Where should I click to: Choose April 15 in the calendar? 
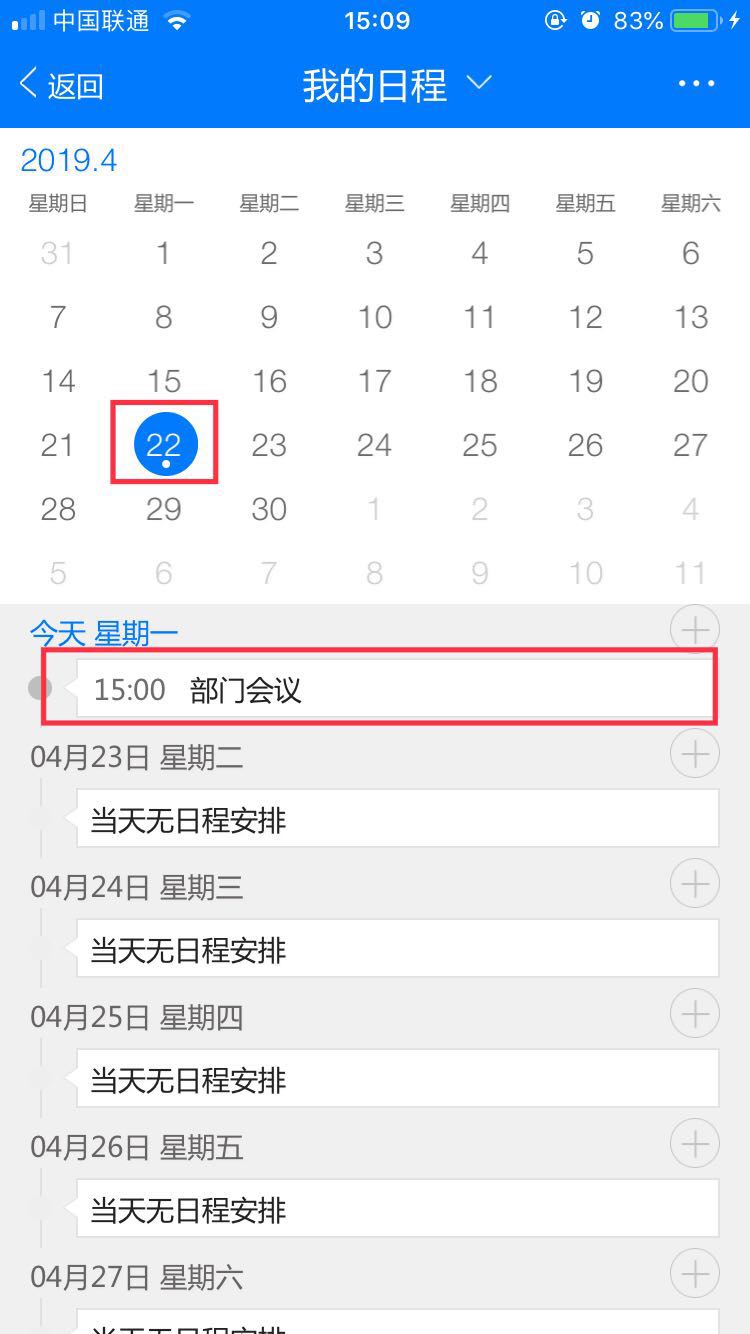click(x=163, y=381)
